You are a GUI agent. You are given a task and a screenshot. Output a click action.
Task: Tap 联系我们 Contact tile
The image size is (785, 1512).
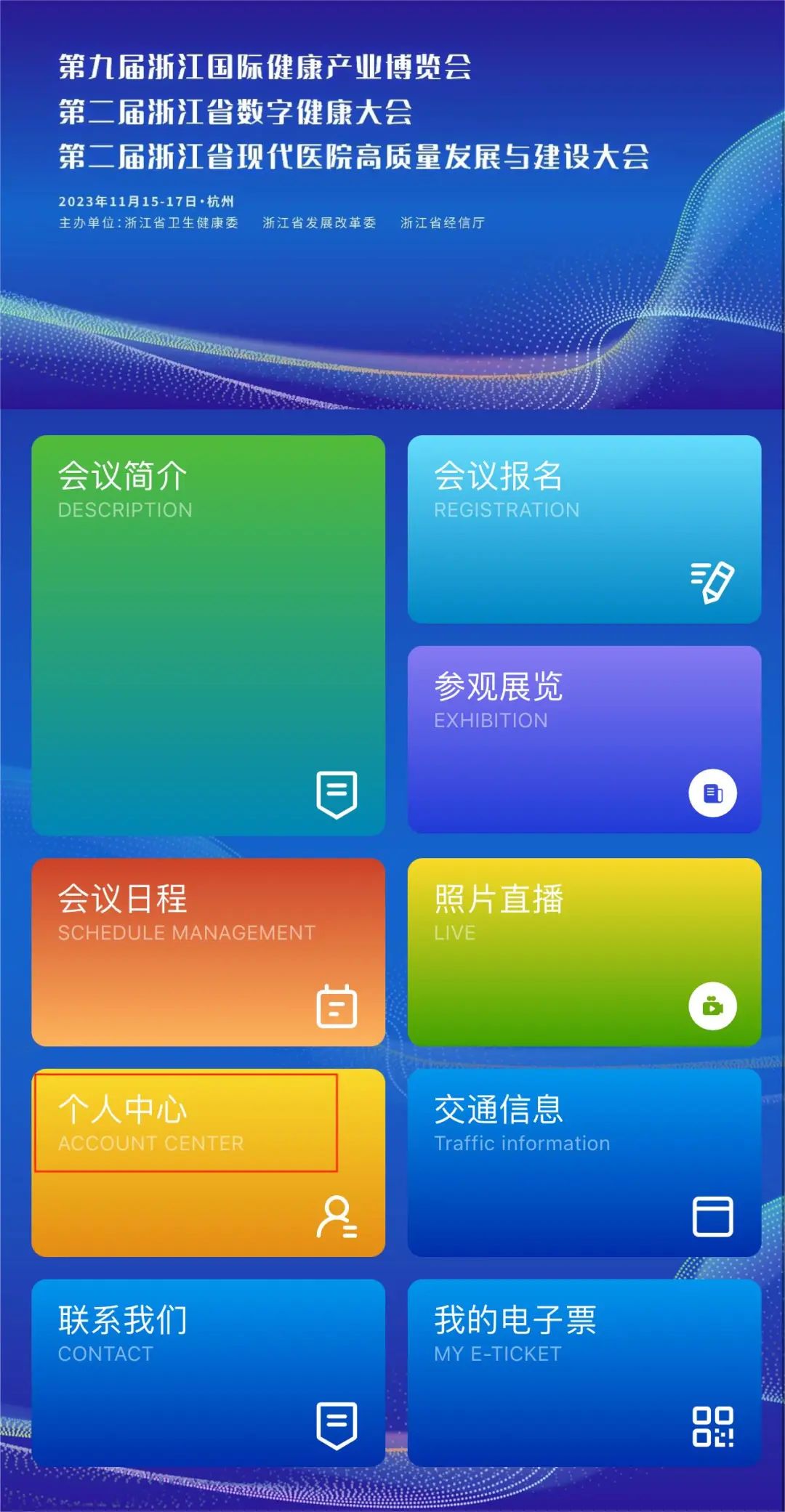click(208, 1373)
